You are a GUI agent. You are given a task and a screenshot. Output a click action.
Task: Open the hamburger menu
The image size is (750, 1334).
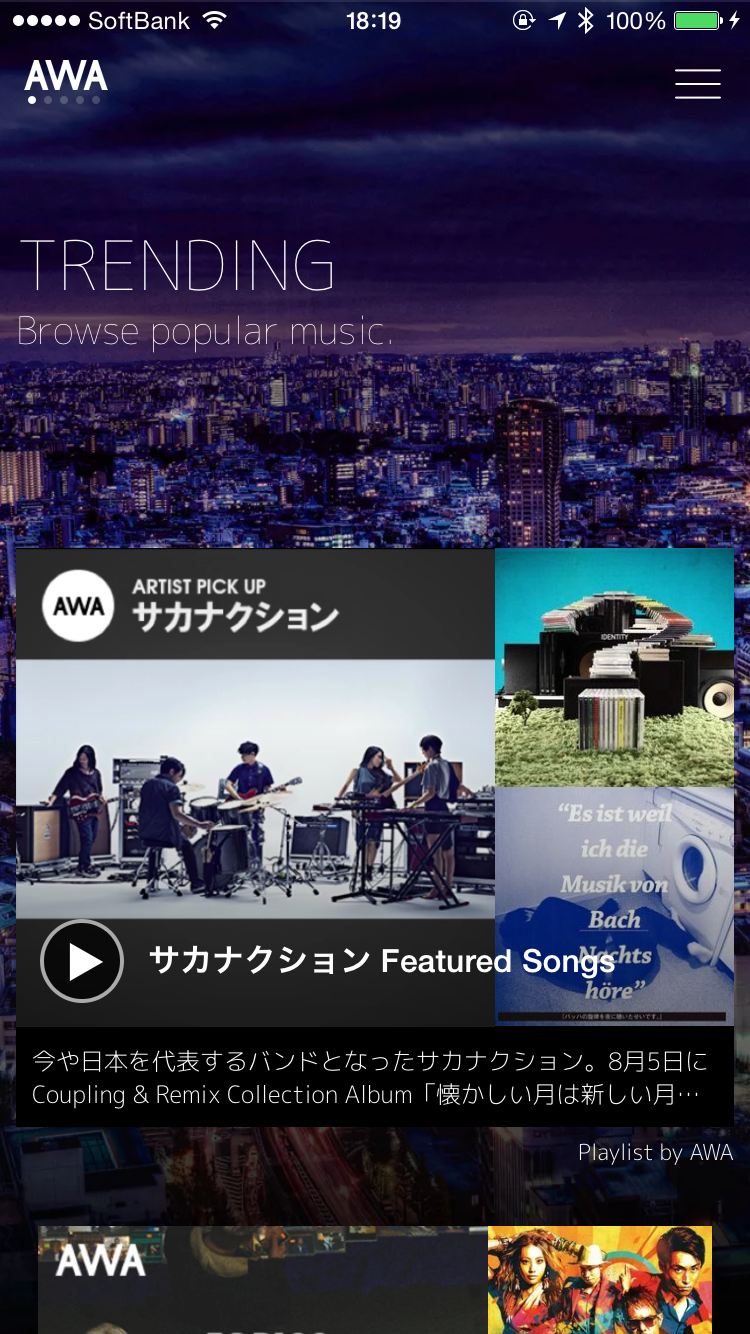(x=698, y=84)
